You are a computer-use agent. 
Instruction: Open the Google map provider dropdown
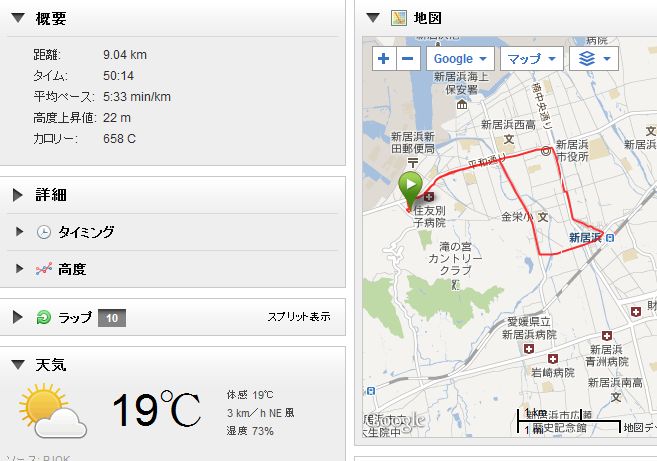461,58
